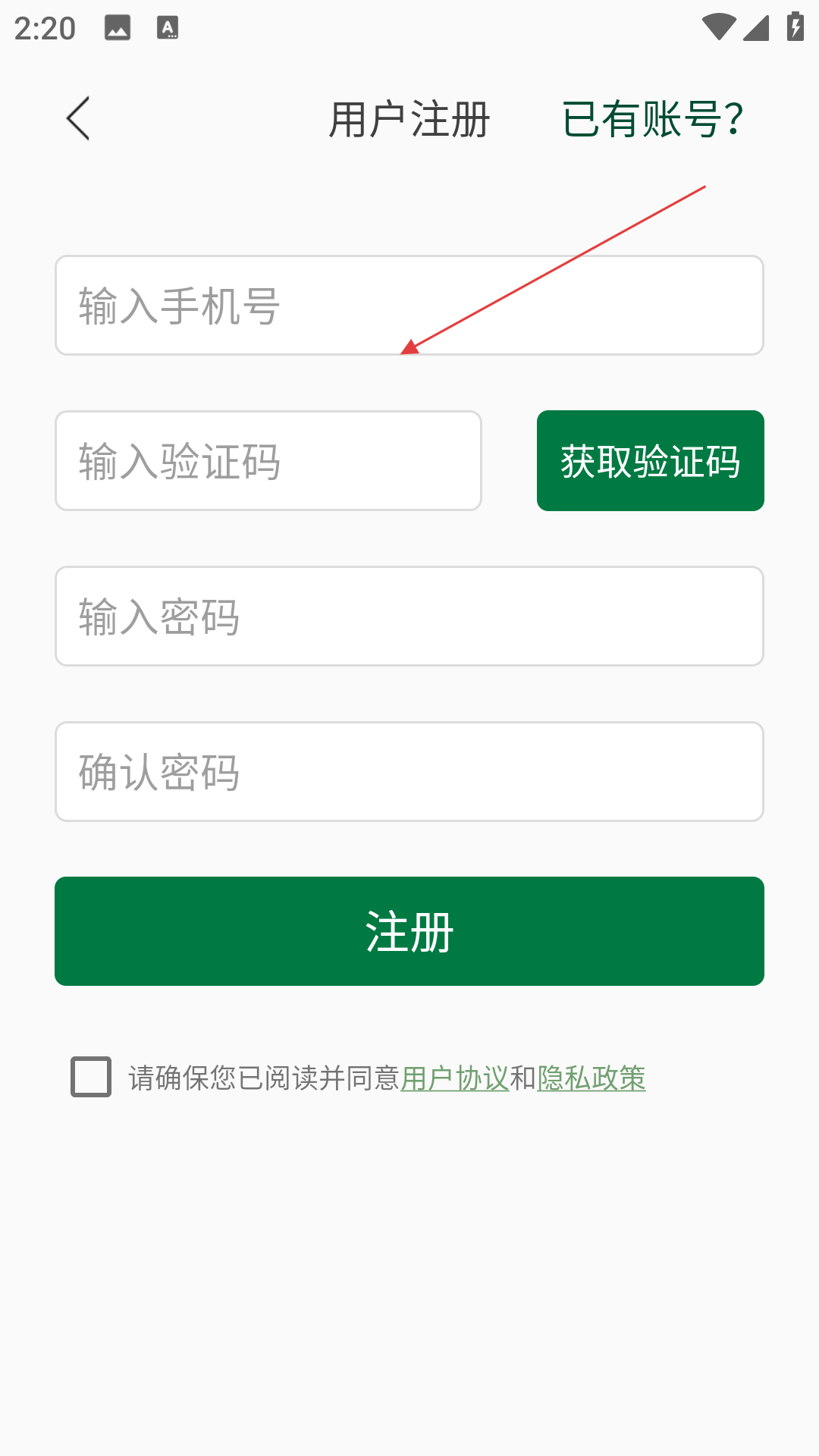Open the 隐私政策 privacy policy link
This screenshot has width=819, height=1456.
[591, 1078]
